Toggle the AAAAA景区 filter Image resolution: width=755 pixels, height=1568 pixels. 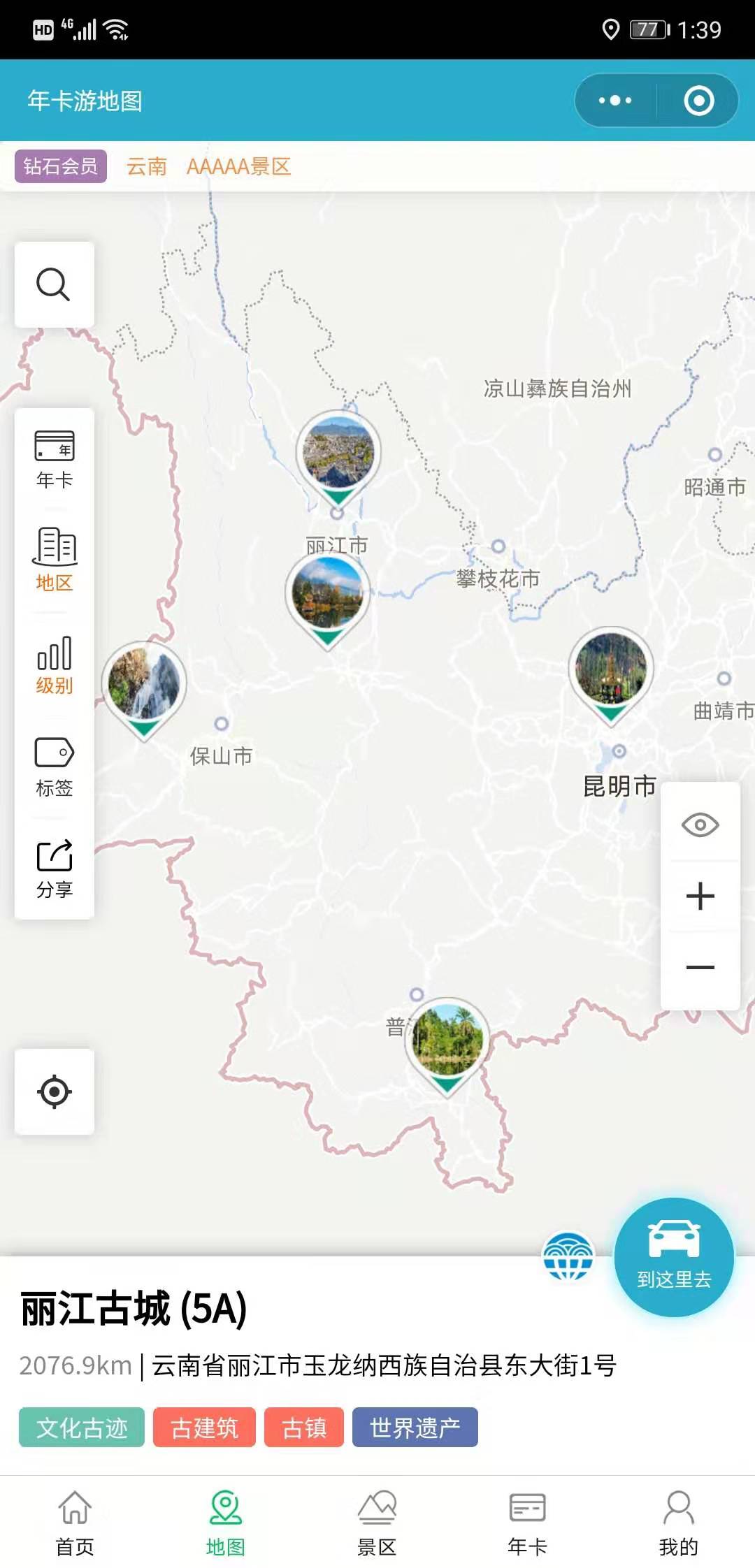tap(239, 166)
